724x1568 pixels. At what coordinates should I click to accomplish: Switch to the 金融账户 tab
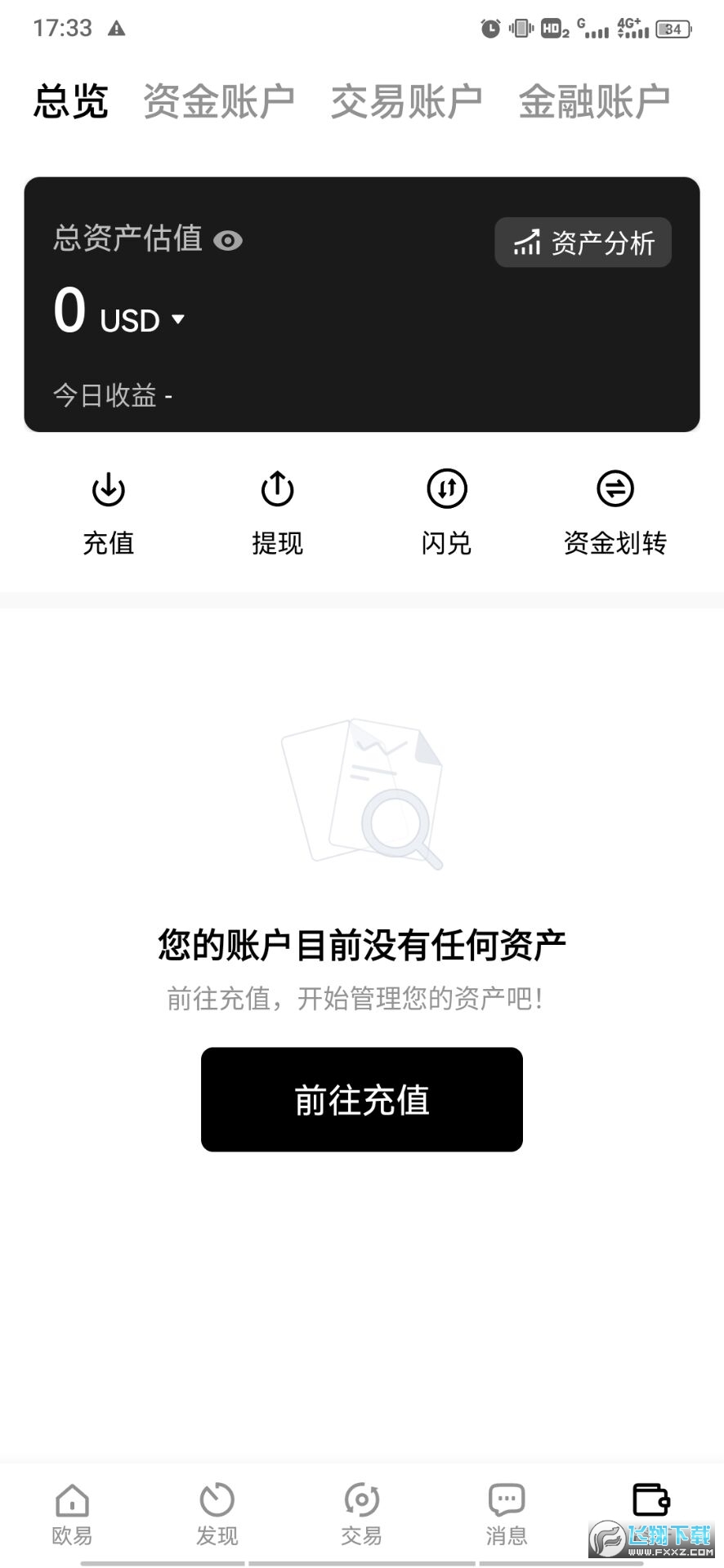[592, 98]
